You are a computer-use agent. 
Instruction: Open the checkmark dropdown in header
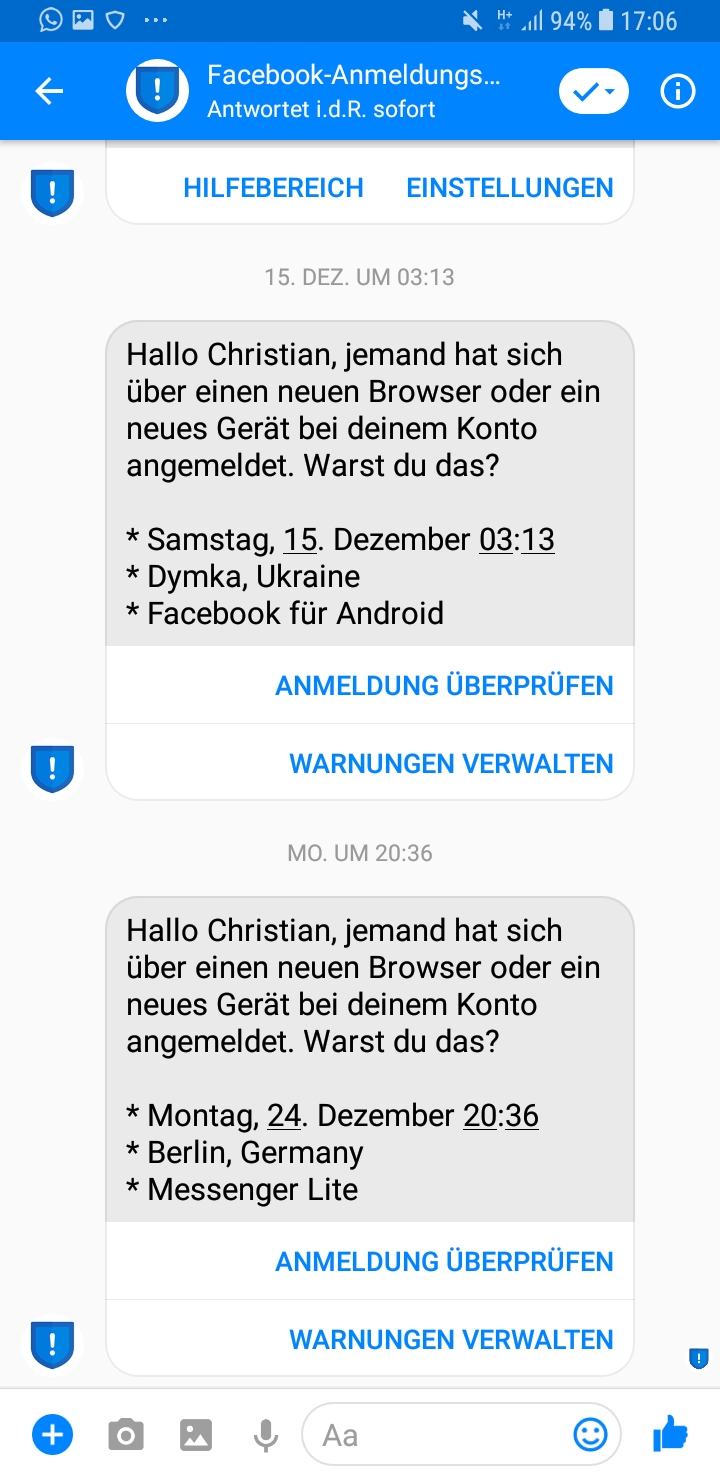pyautogui.click(x=593, y=92)
